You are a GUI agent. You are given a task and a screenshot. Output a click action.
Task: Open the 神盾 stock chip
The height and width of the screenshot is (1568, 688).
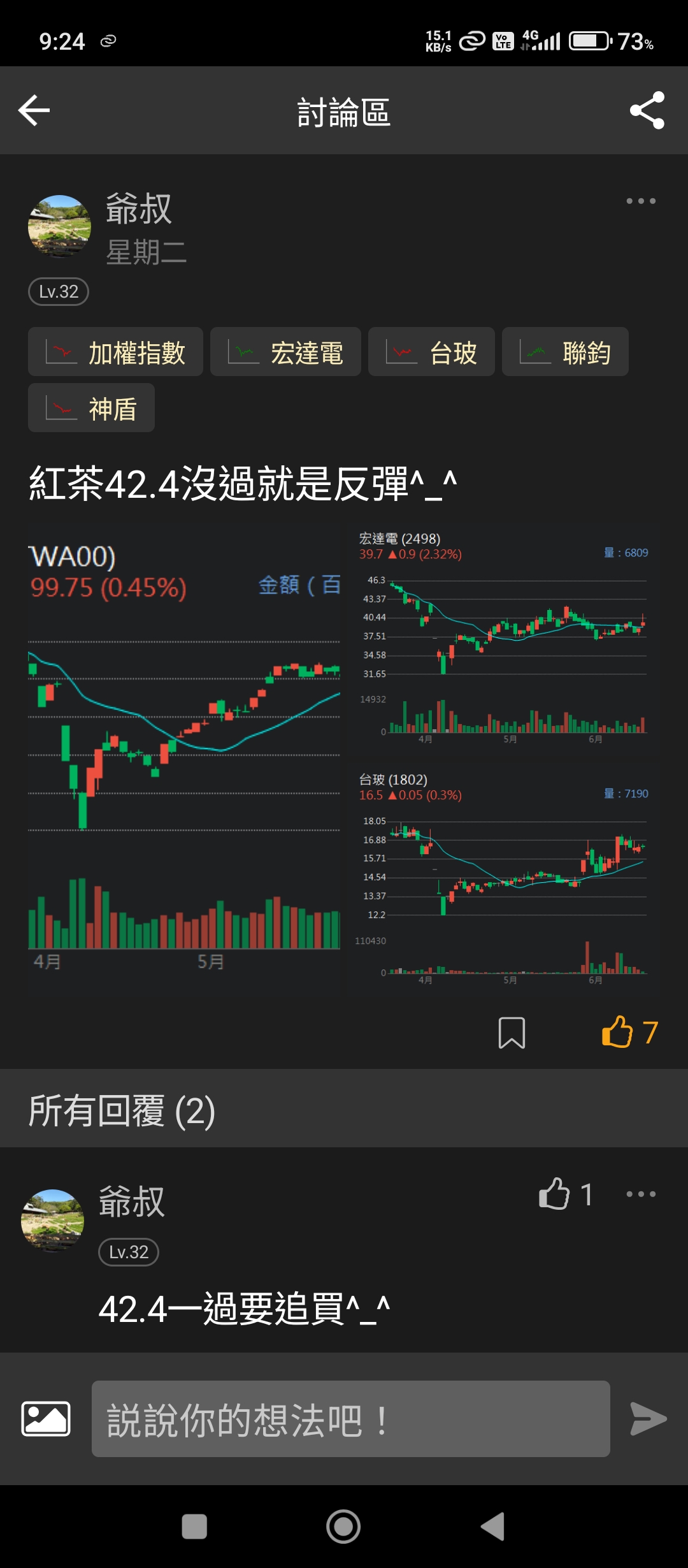[91, 409]
